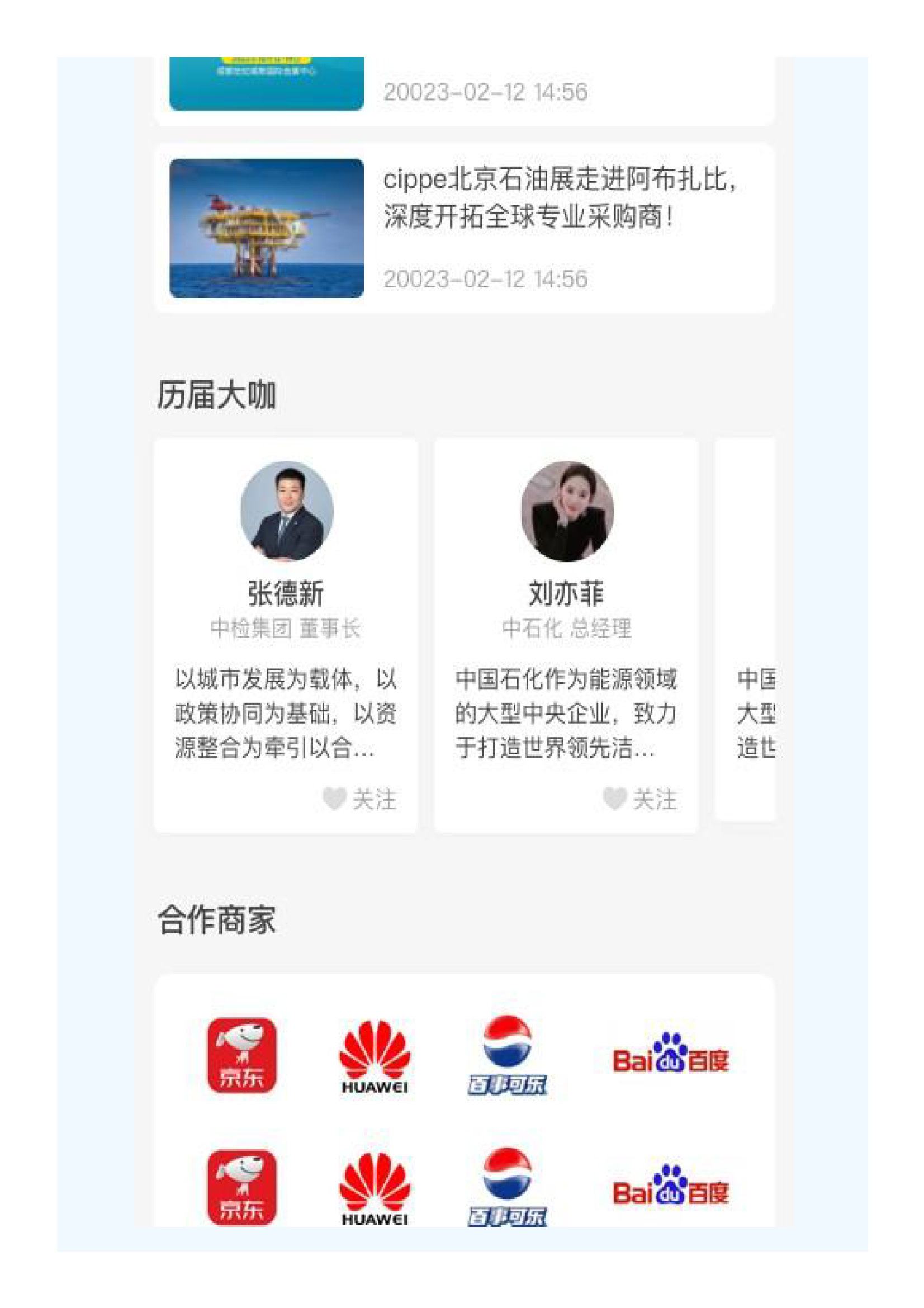This screenshot has width=924, height=1308.
Task: Open 刘亦菲's speaker card
Action: [x=566, y=592]
